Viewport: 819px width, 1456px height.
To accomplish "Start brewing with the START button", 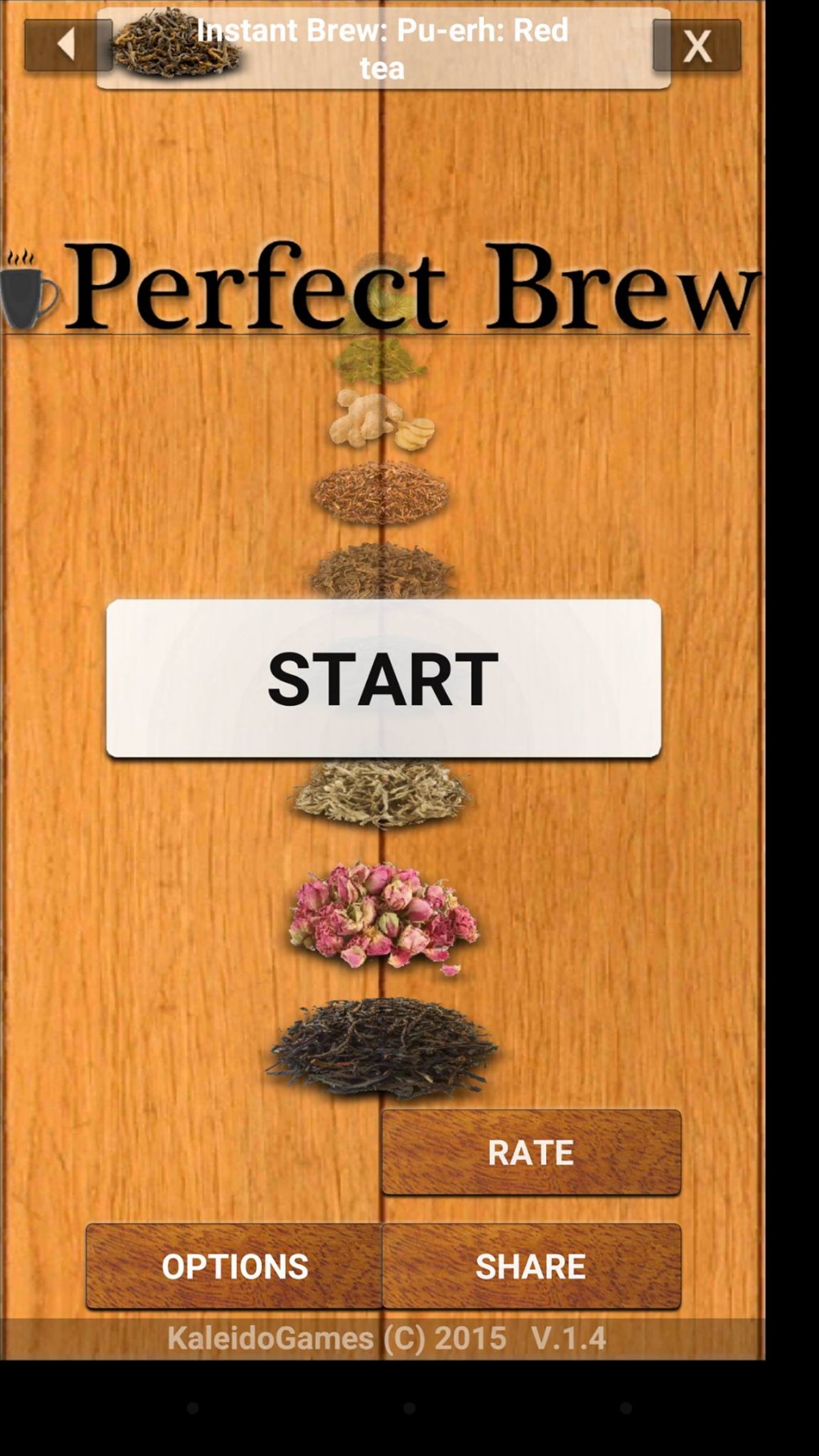I will point(383,679).
